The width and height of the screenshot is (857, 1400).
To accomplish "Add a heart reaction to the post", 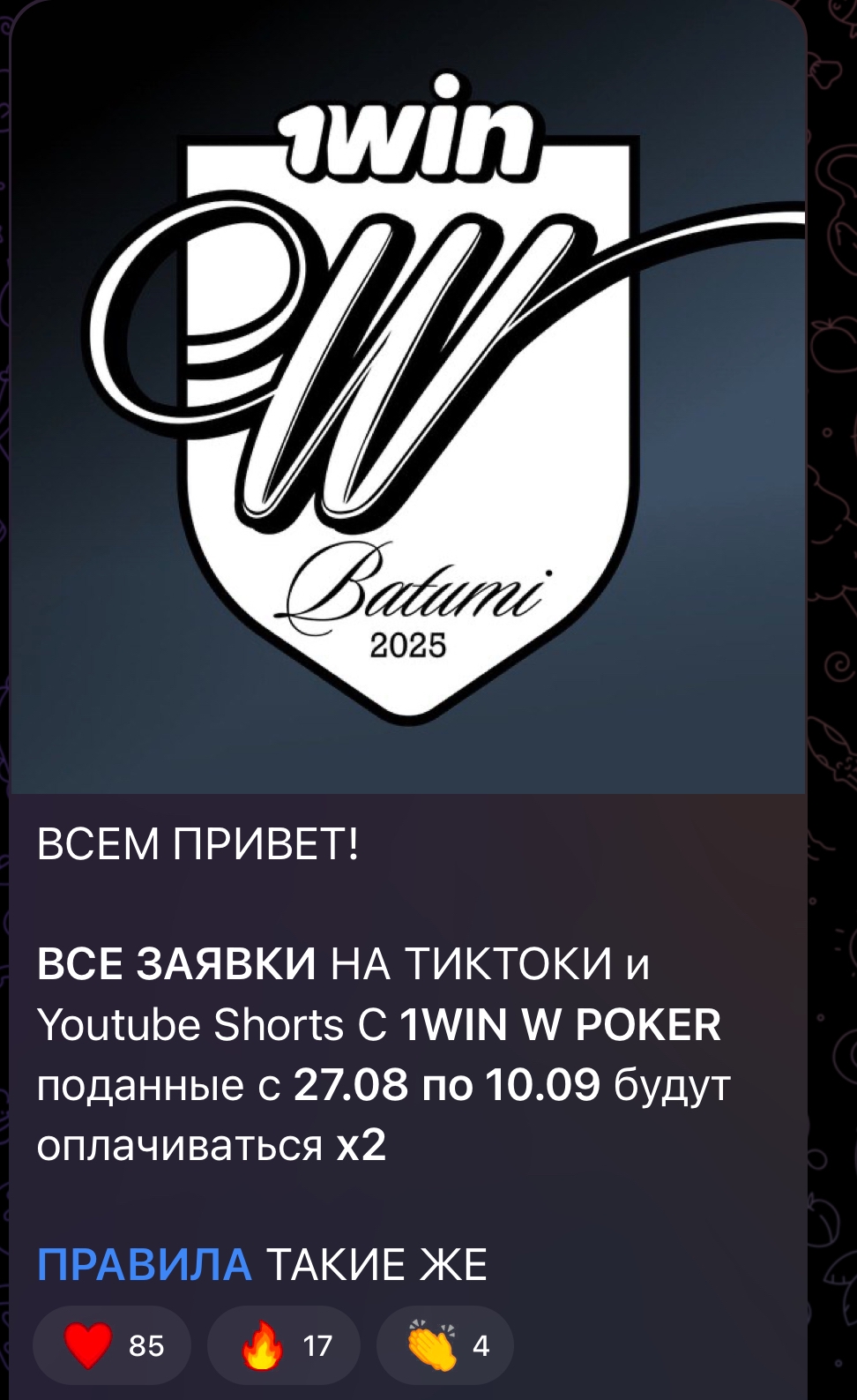I will 112,1344.
